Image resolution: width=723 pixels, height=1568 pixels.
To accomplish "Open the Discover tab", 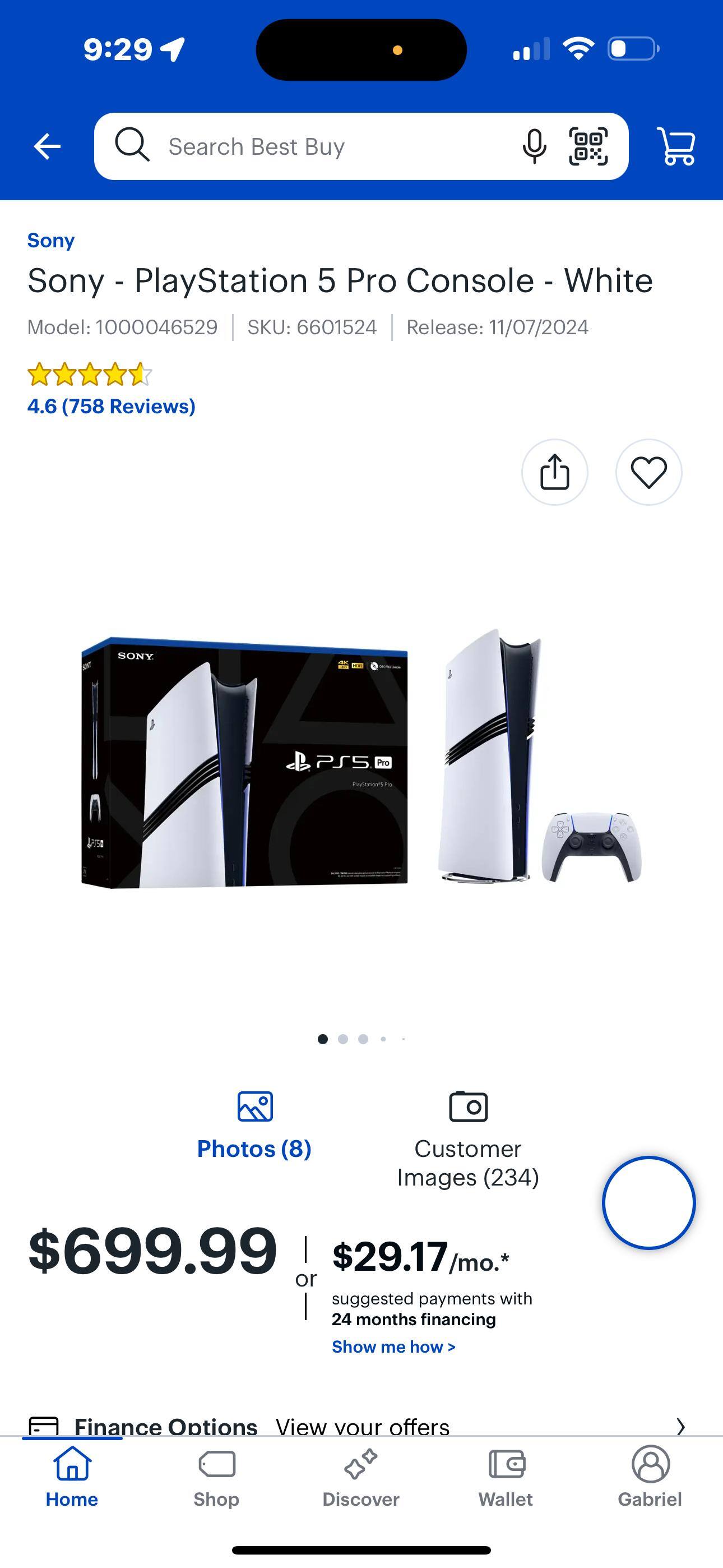I will click(361, 1477).
